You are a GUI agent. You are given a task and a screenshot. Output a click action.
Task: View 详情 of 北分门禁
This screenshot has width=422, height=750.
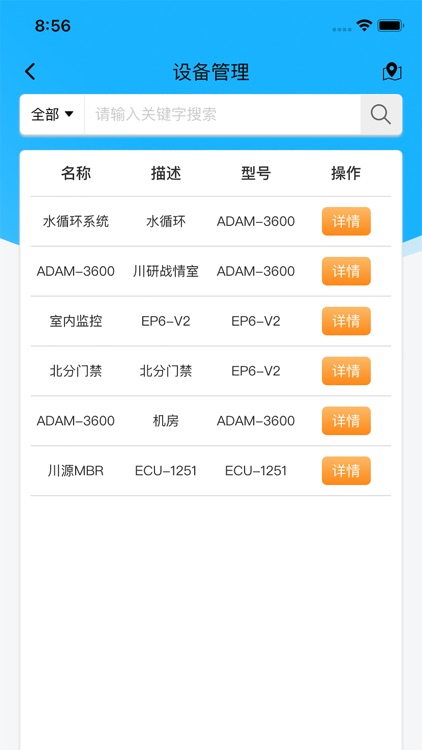point(346,371)
